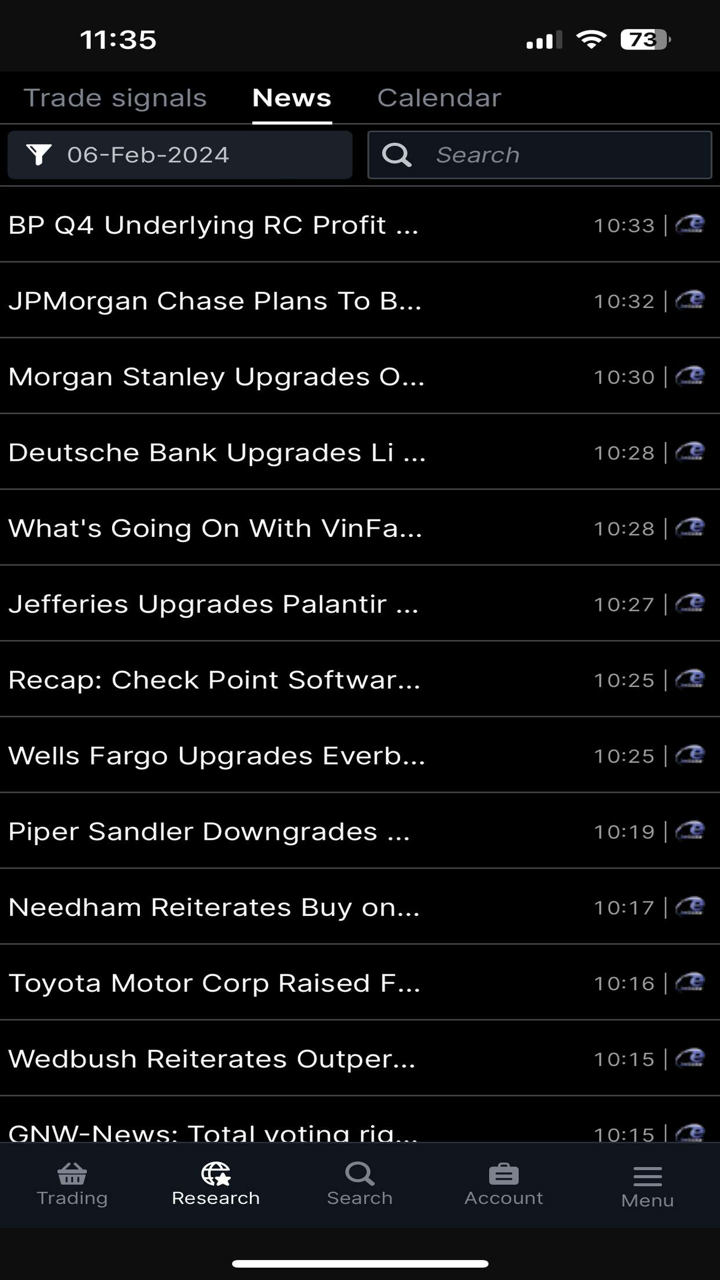
Task: View the Wedbush Reiterates Outperform item
Action: 212,1060
